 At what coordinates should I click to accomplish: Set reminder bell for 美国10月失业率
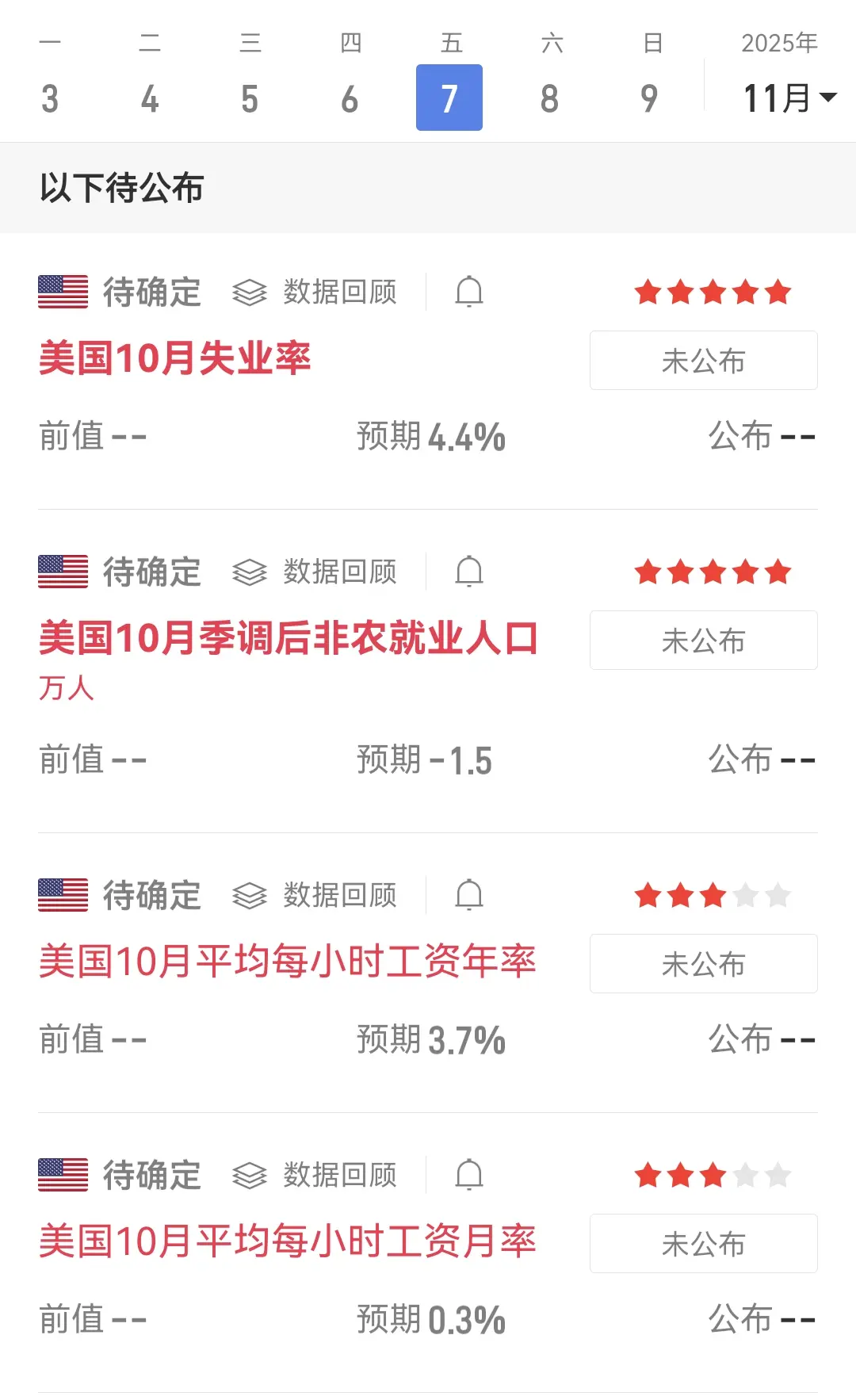click(x=468, y=292)
